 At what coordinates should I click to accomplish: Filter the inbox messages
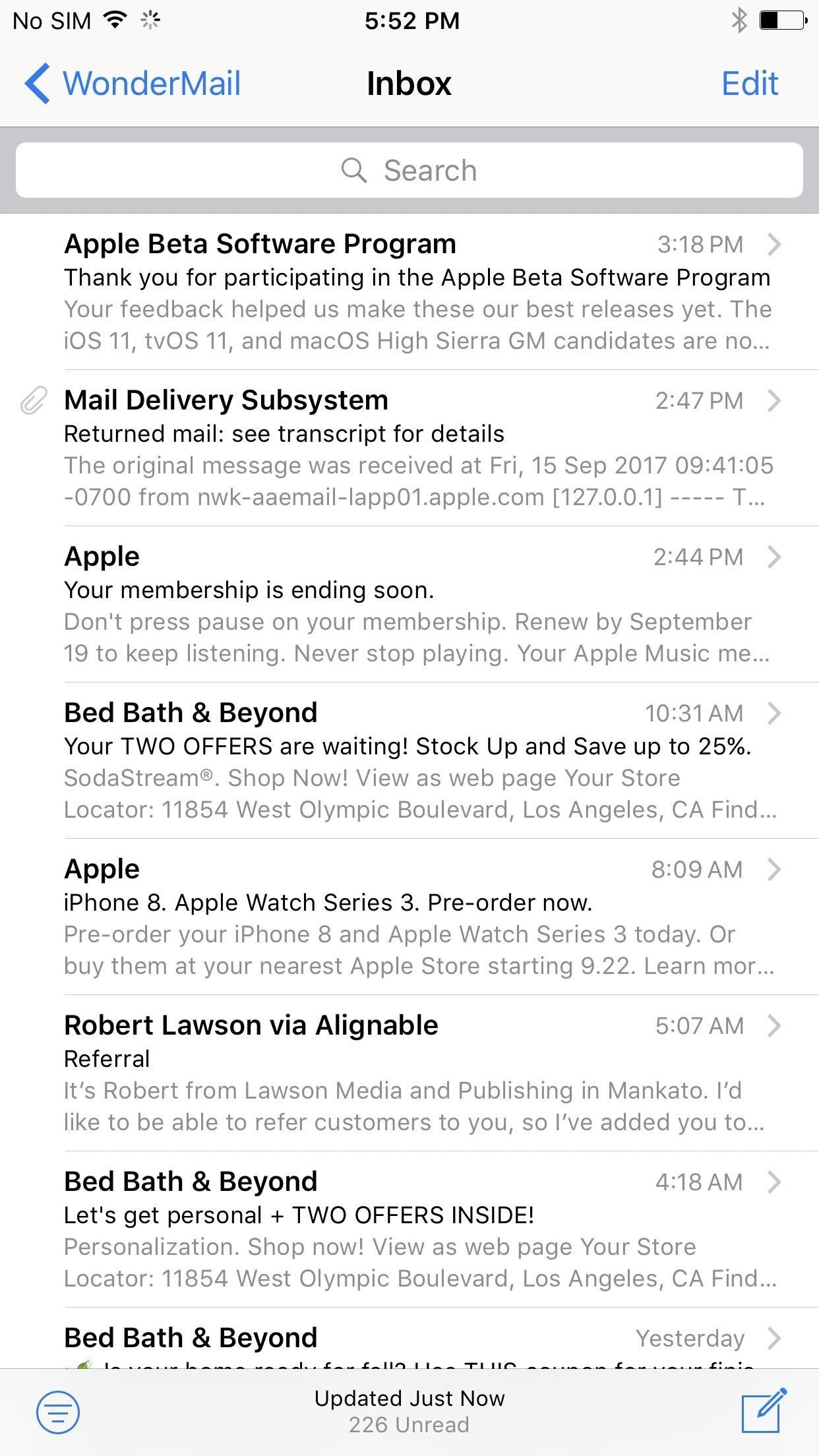58,1412
